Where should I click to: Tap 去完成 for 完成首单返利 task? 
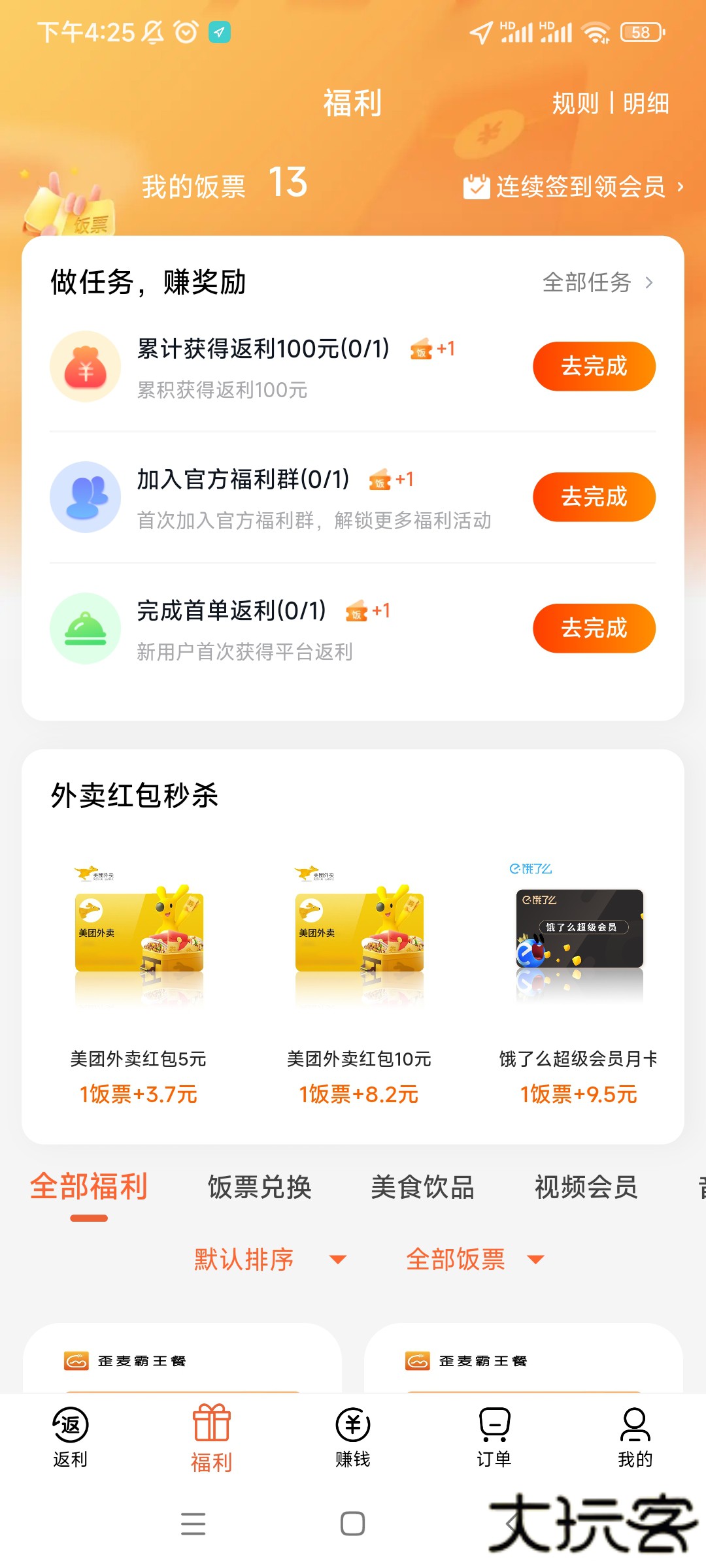[x=594, y=628]
